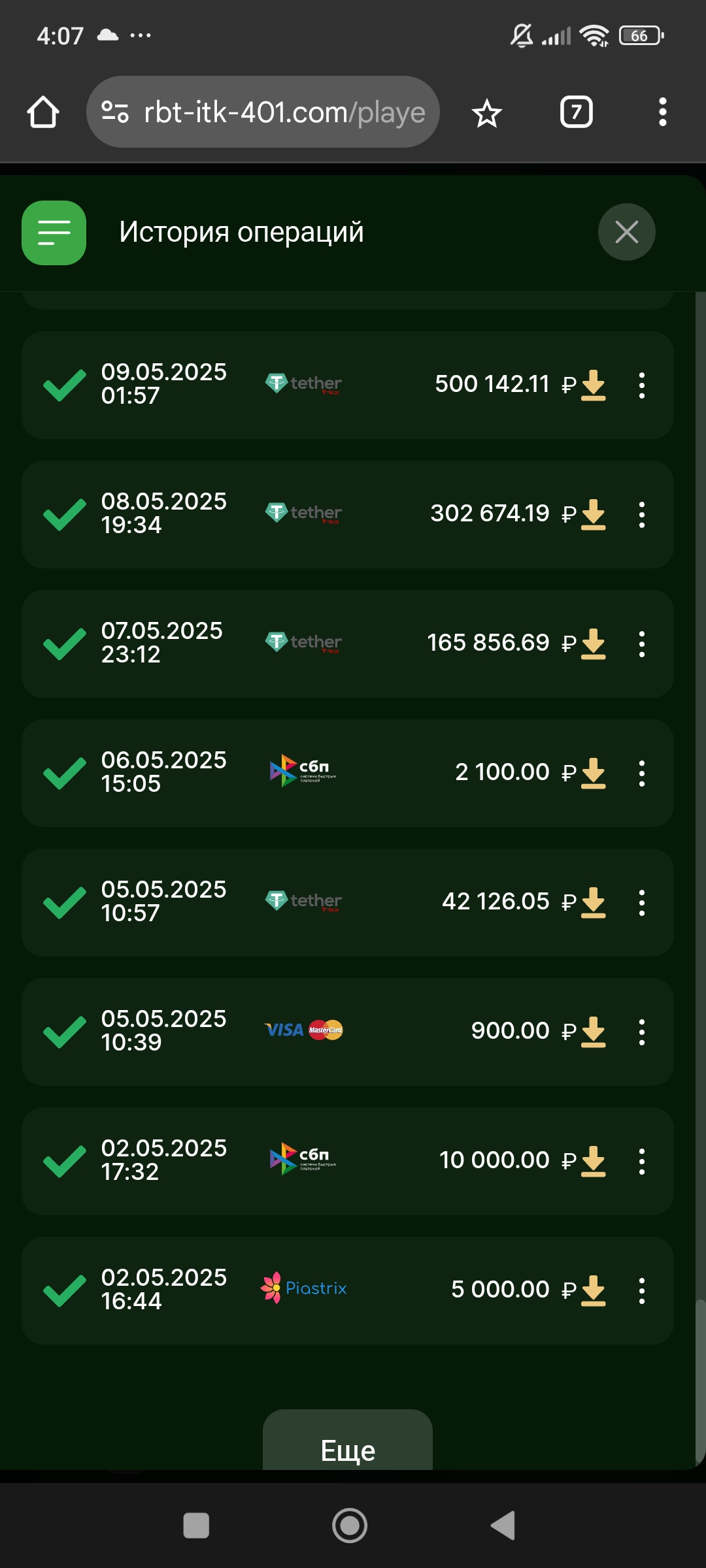Open the green menu button
The height and width of the screenshot is (1568, 706).
(54, 233)
